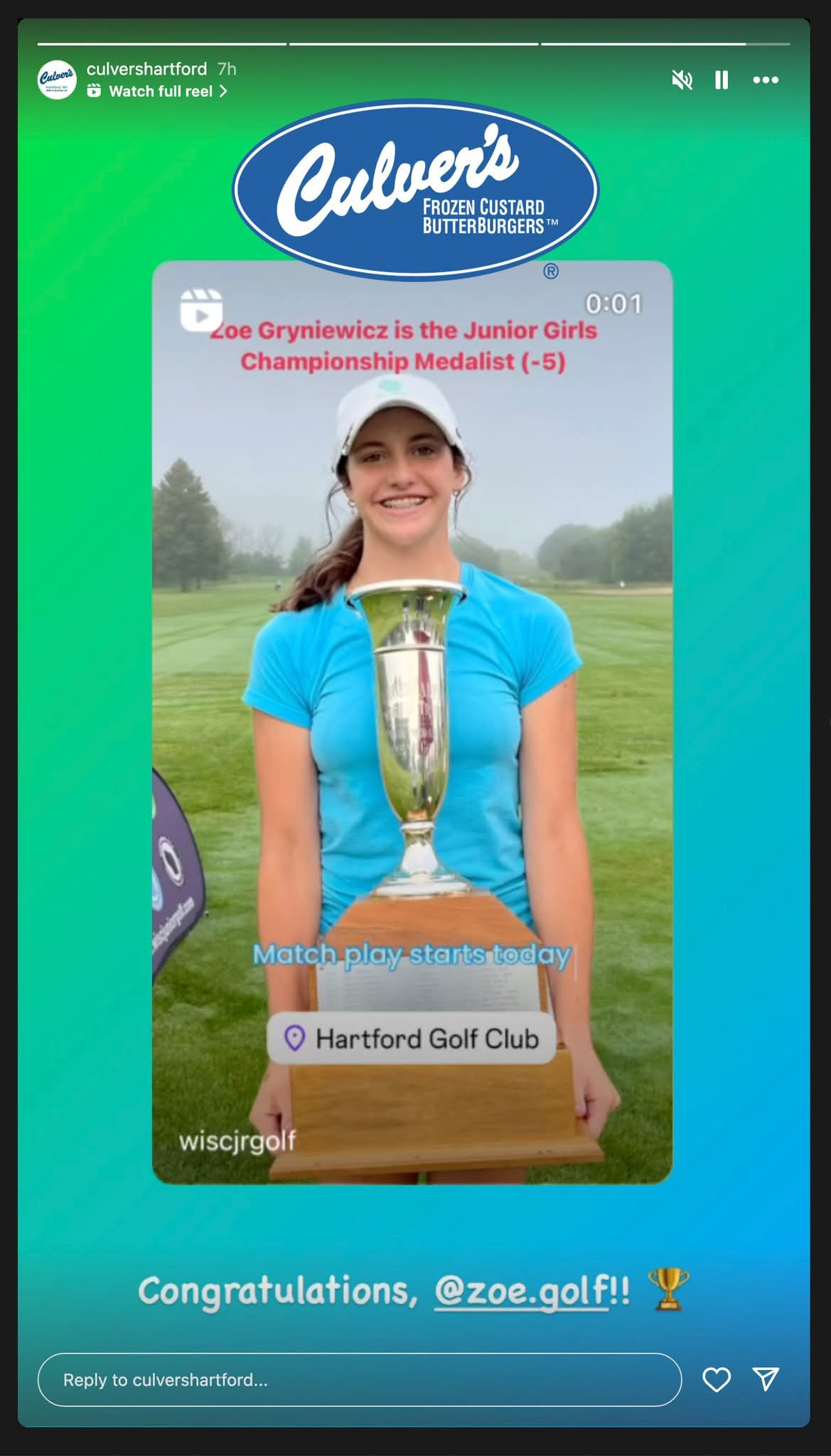
Task: Open the culvershartford profile avatar
Action: click(57, 80)
